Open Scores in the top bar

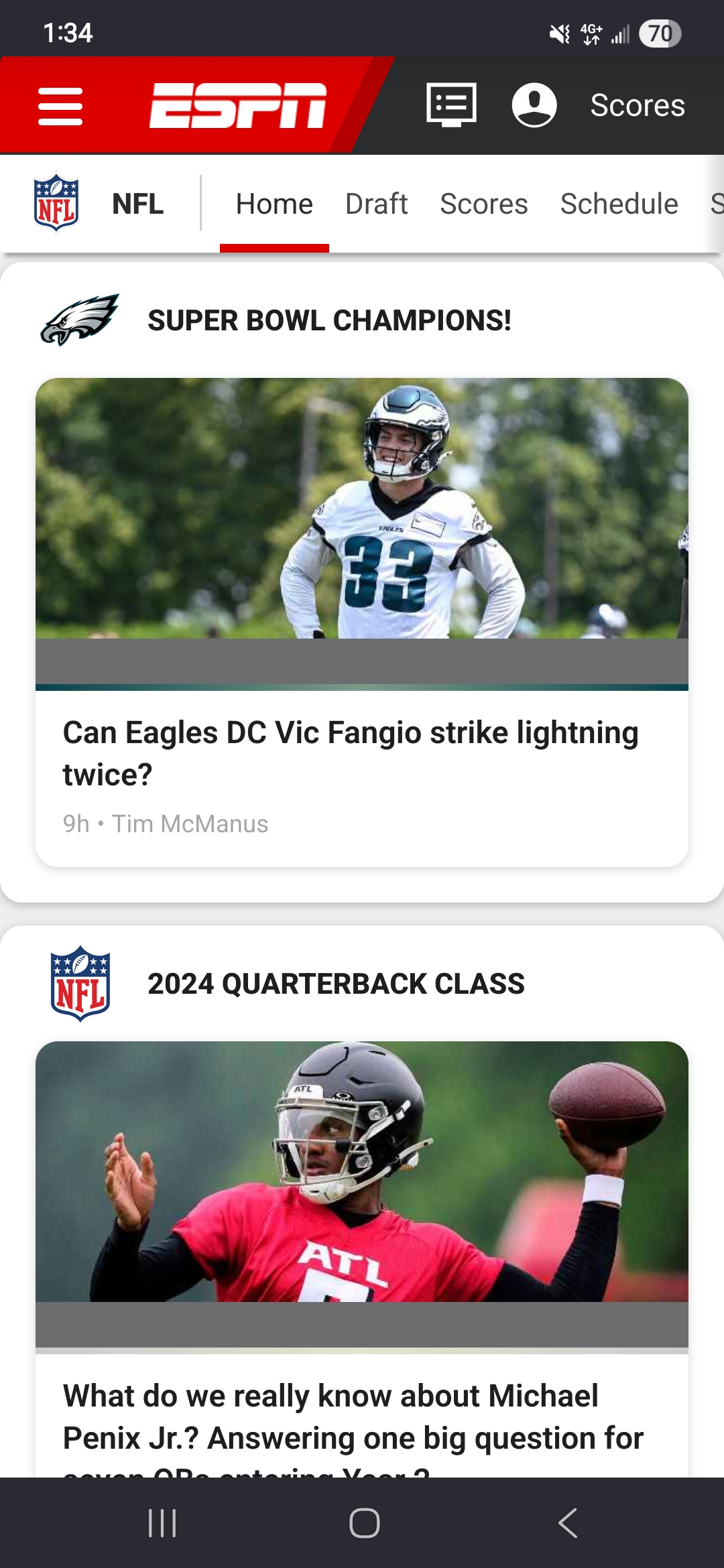point(637,105)
